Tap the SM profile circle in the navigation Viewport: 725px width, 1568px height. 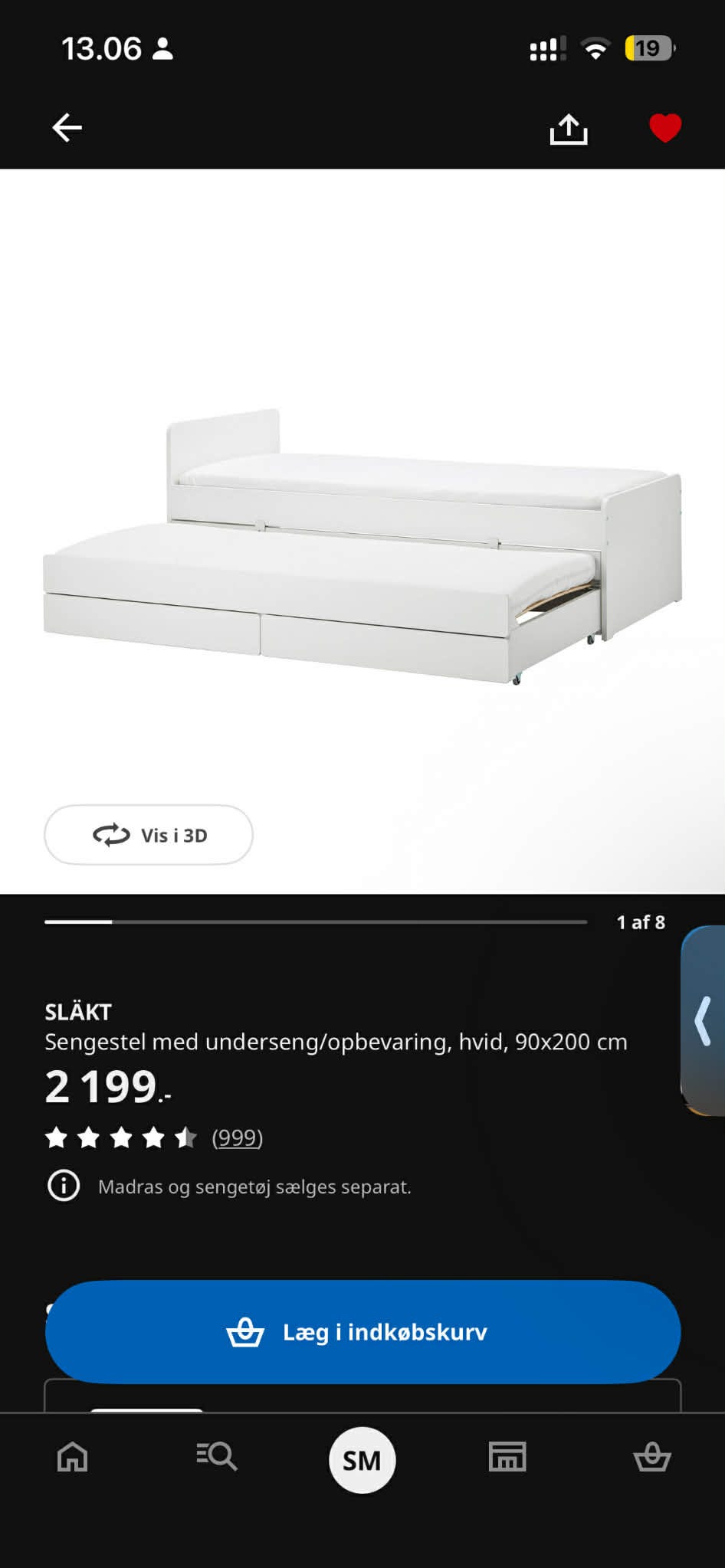(362, 1459)
